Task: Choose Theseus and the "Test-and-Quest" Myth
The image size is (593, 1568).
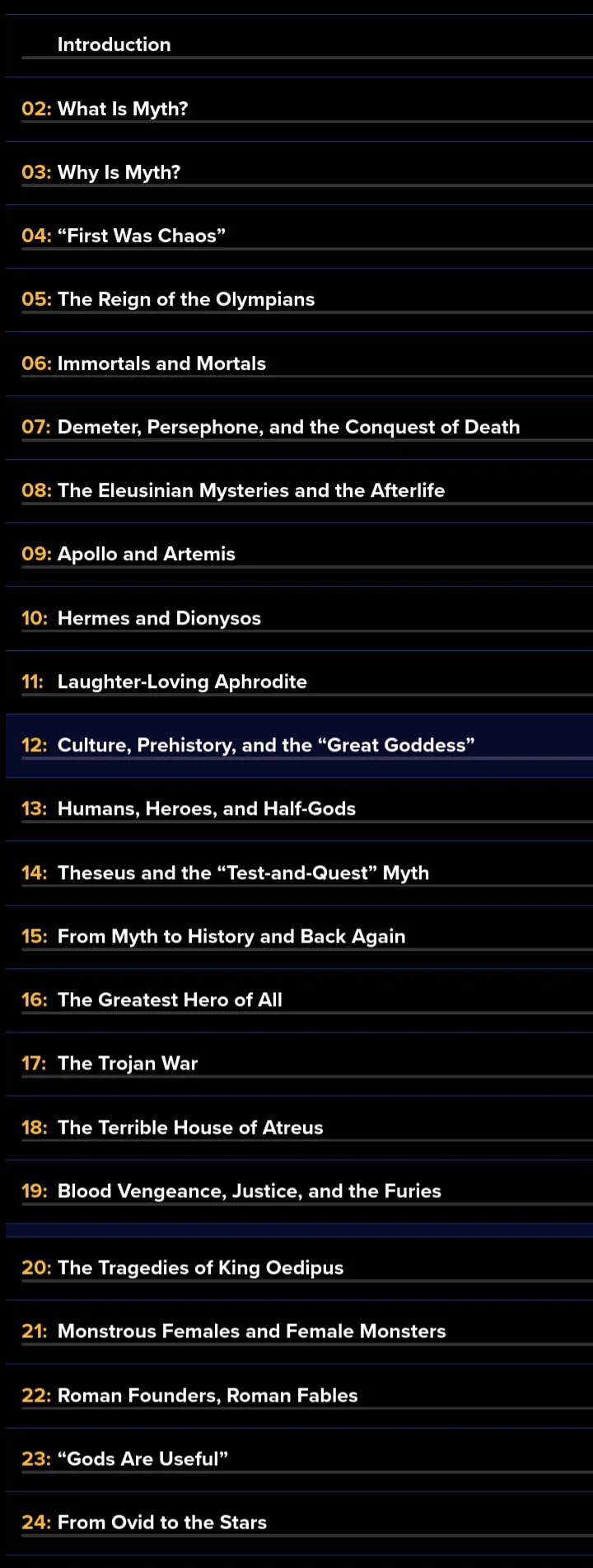Action: click(299, 873)
